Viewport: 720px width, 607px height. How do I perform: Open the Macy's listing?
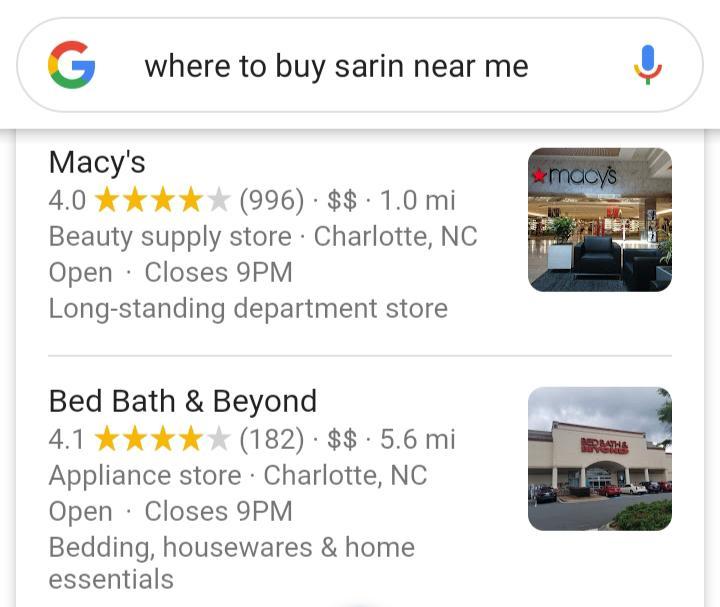(x=98, y=162)
